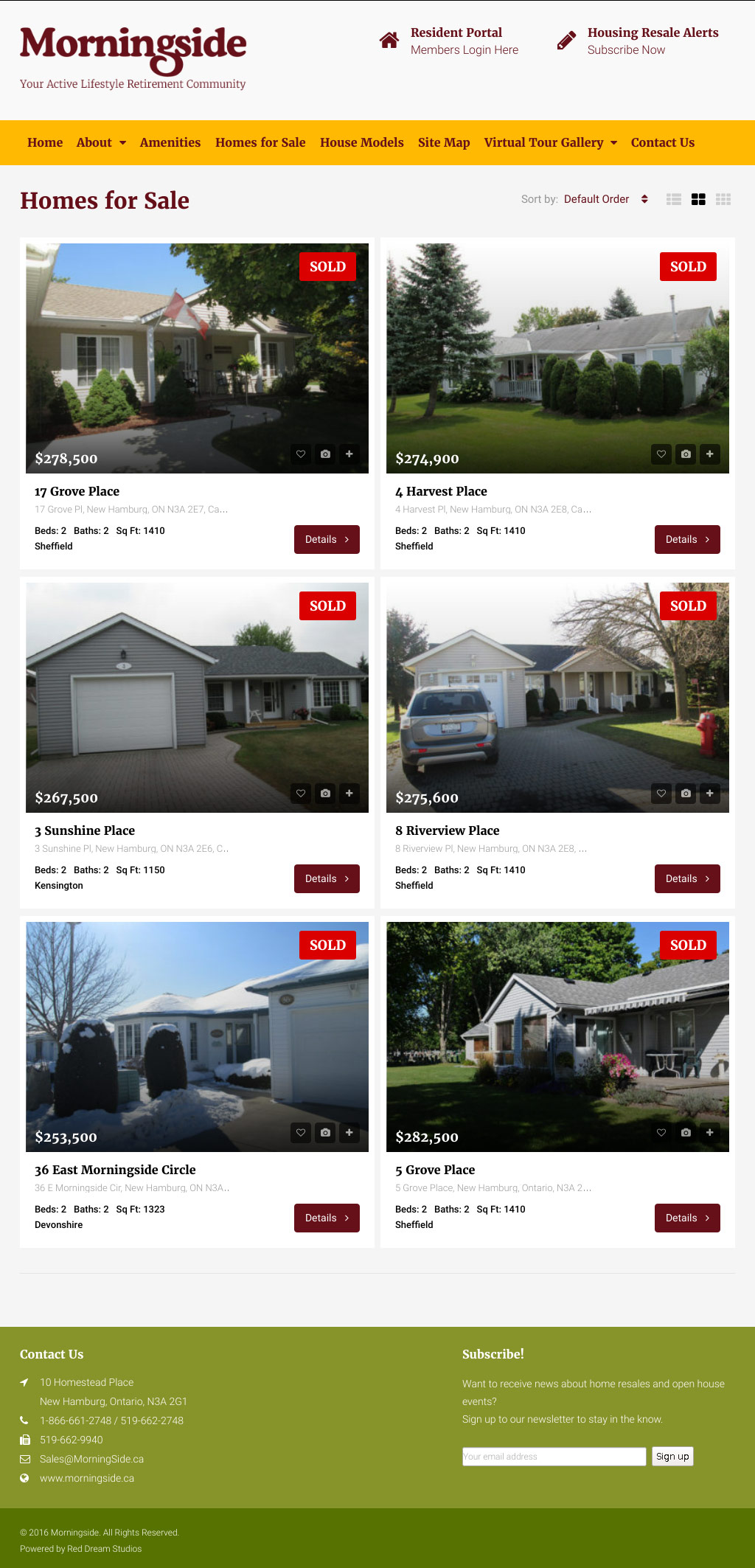Open Resident Portal members login
Screen dimensions: 755x1568
[x=464, y=41]
